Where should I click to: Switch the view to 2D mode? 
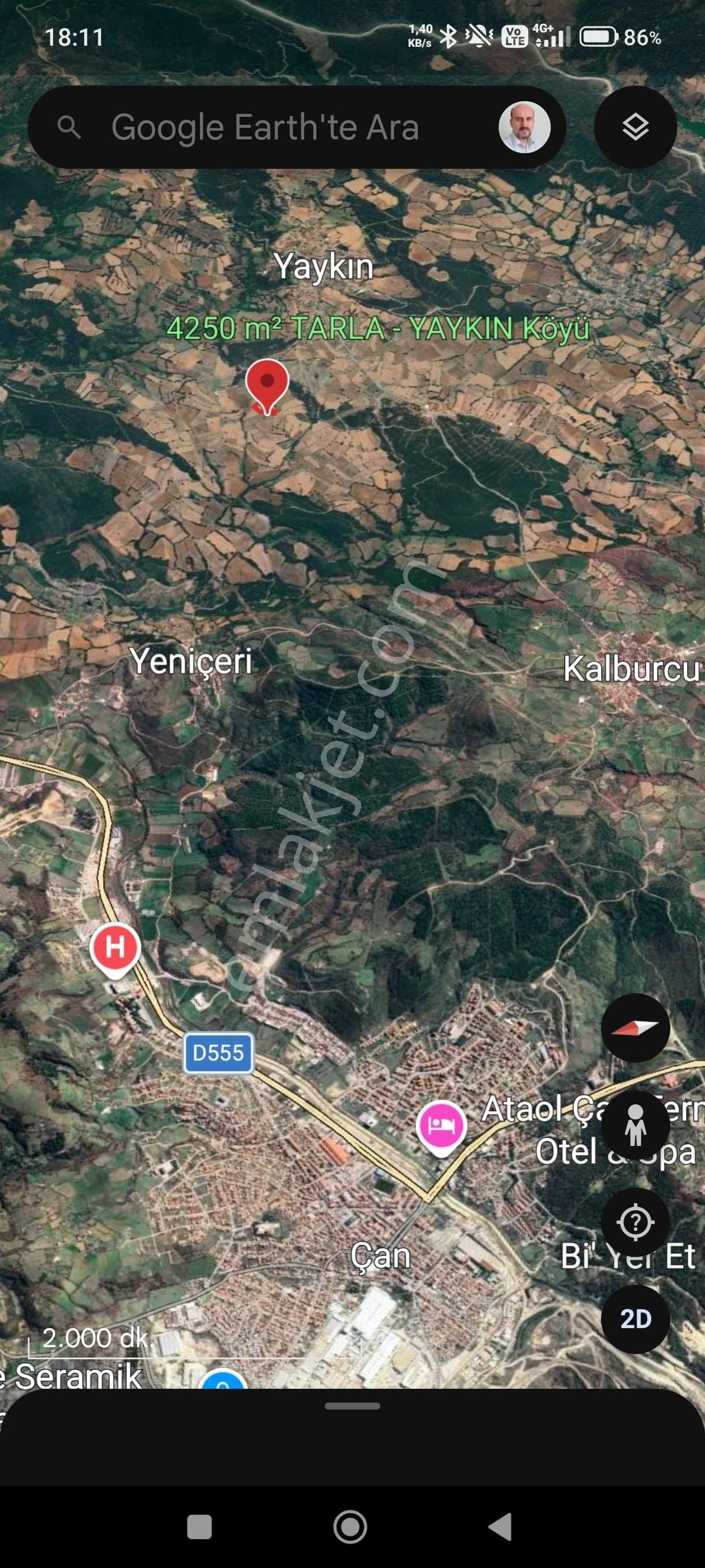(x=635, y=1318)
